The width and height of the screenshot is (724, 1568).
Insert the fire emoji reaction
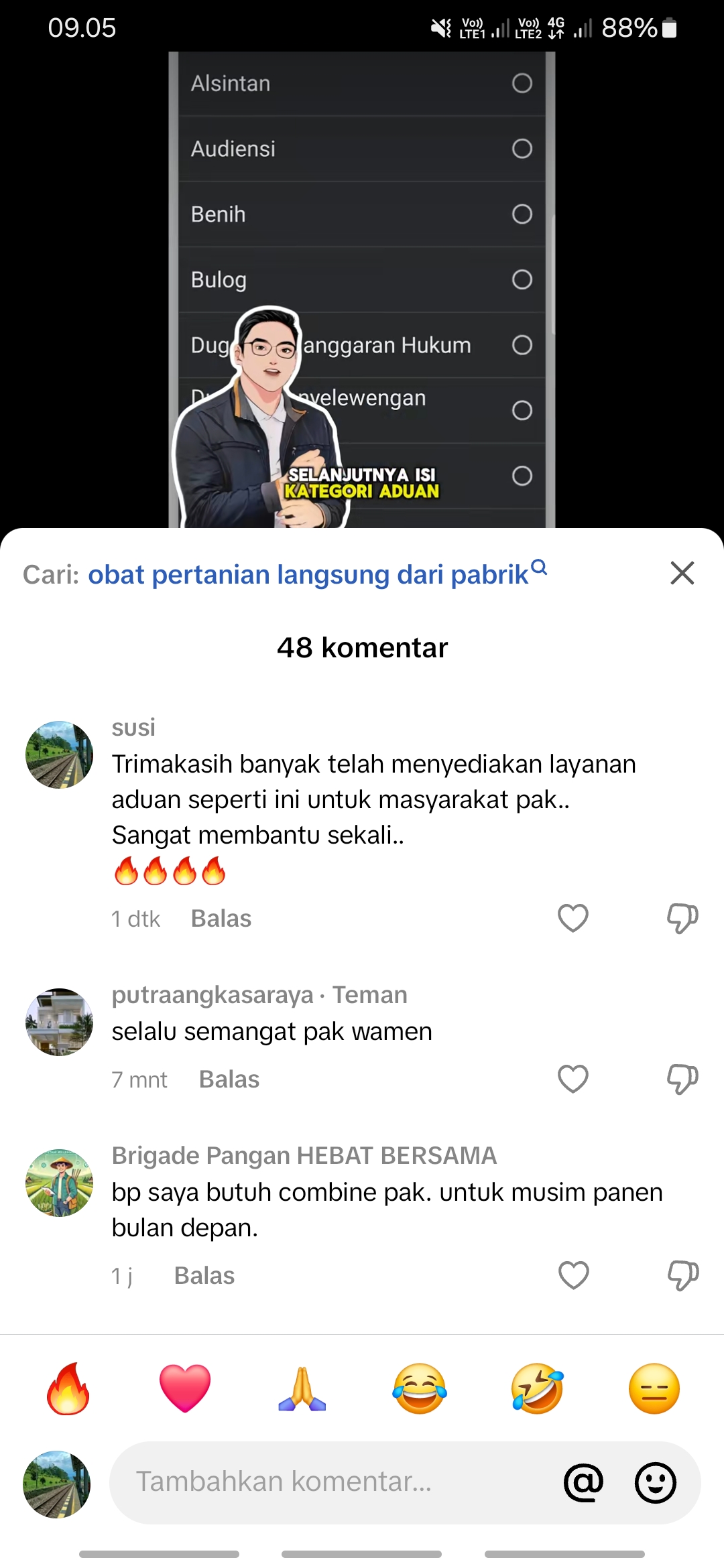click(68, 1388)
